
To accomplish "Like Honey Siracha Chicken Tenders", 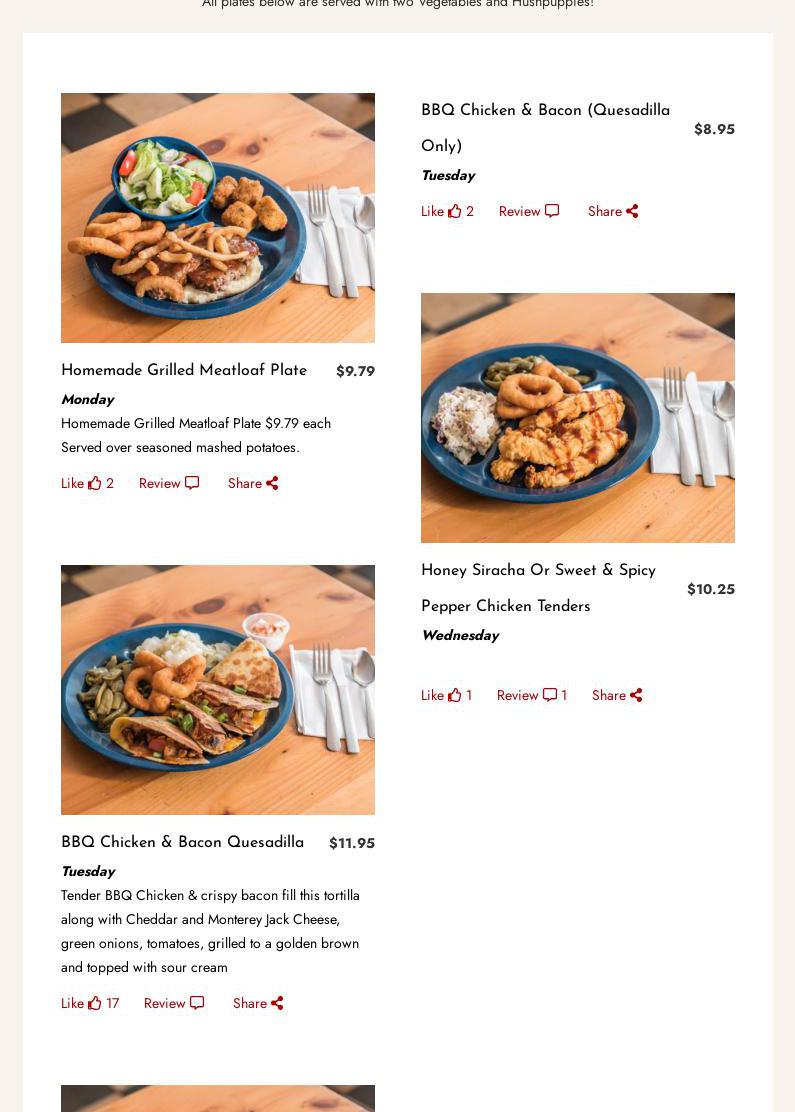I will tap(445, 695).
